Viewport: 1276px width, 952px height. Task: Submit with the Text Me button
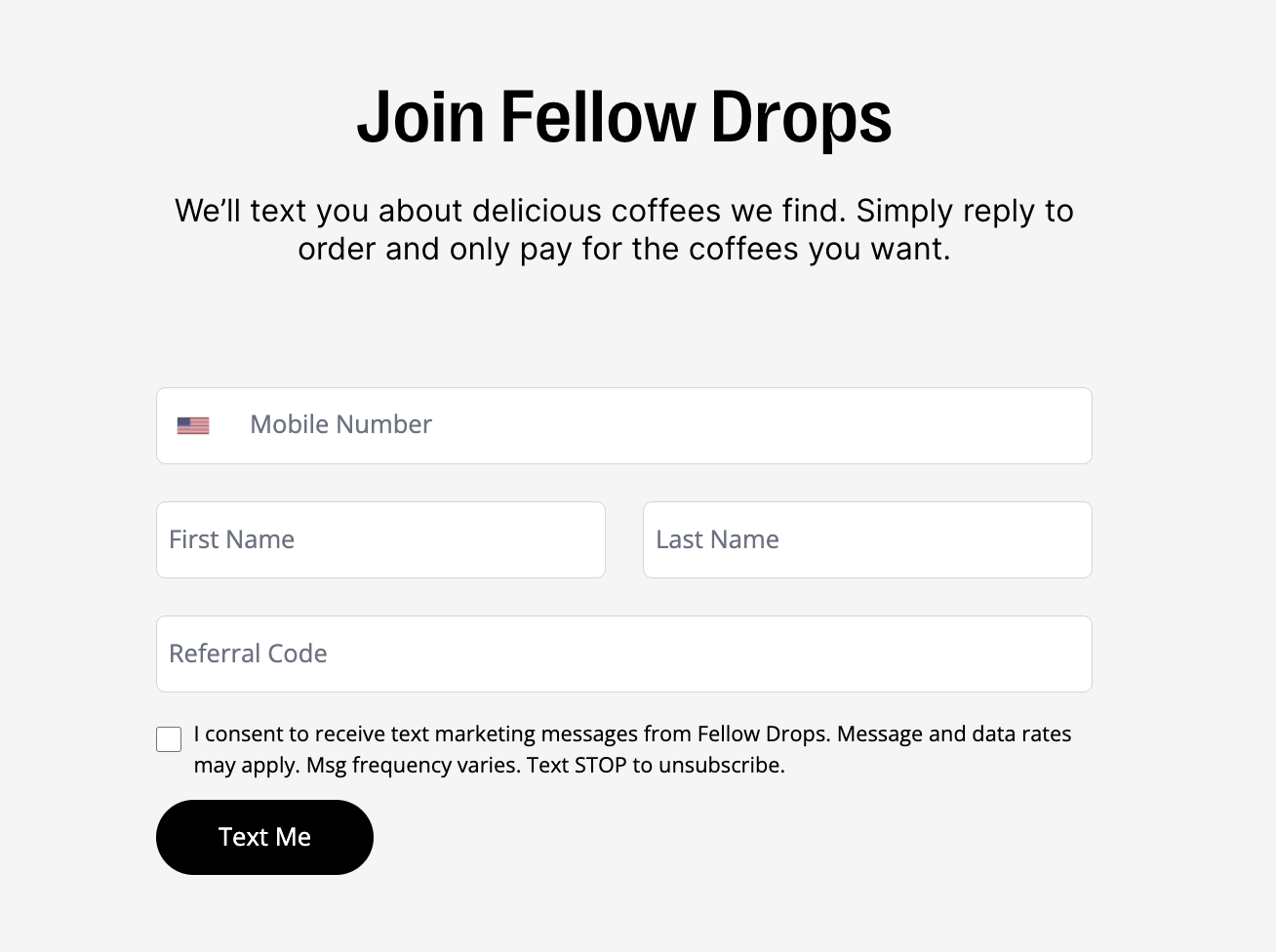264,837
